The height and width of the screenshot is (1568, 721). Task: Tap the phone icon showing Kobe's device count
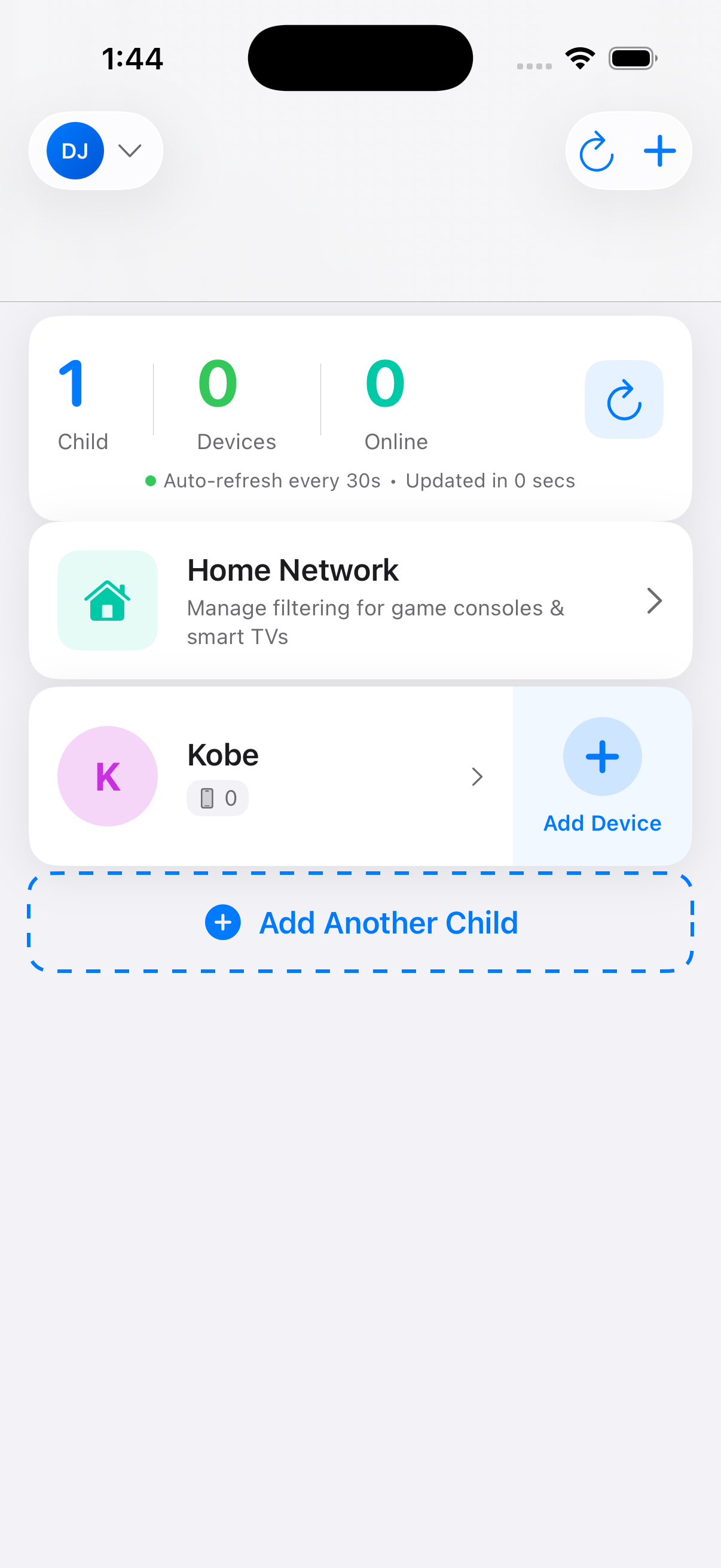[x=207, y=797]
